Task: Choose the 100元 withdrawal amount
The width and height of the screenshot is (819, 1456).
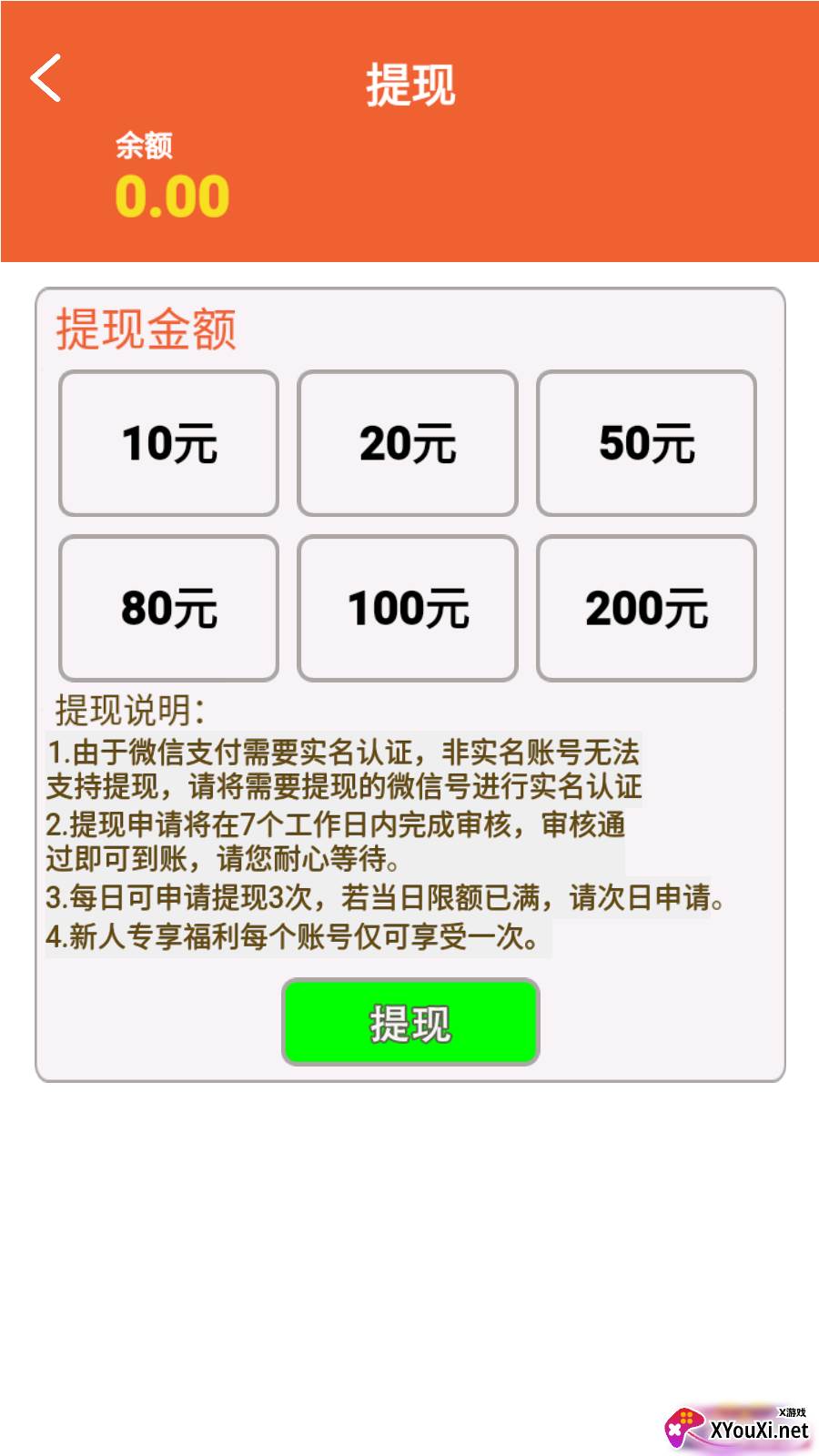Action: coord(408,608)
